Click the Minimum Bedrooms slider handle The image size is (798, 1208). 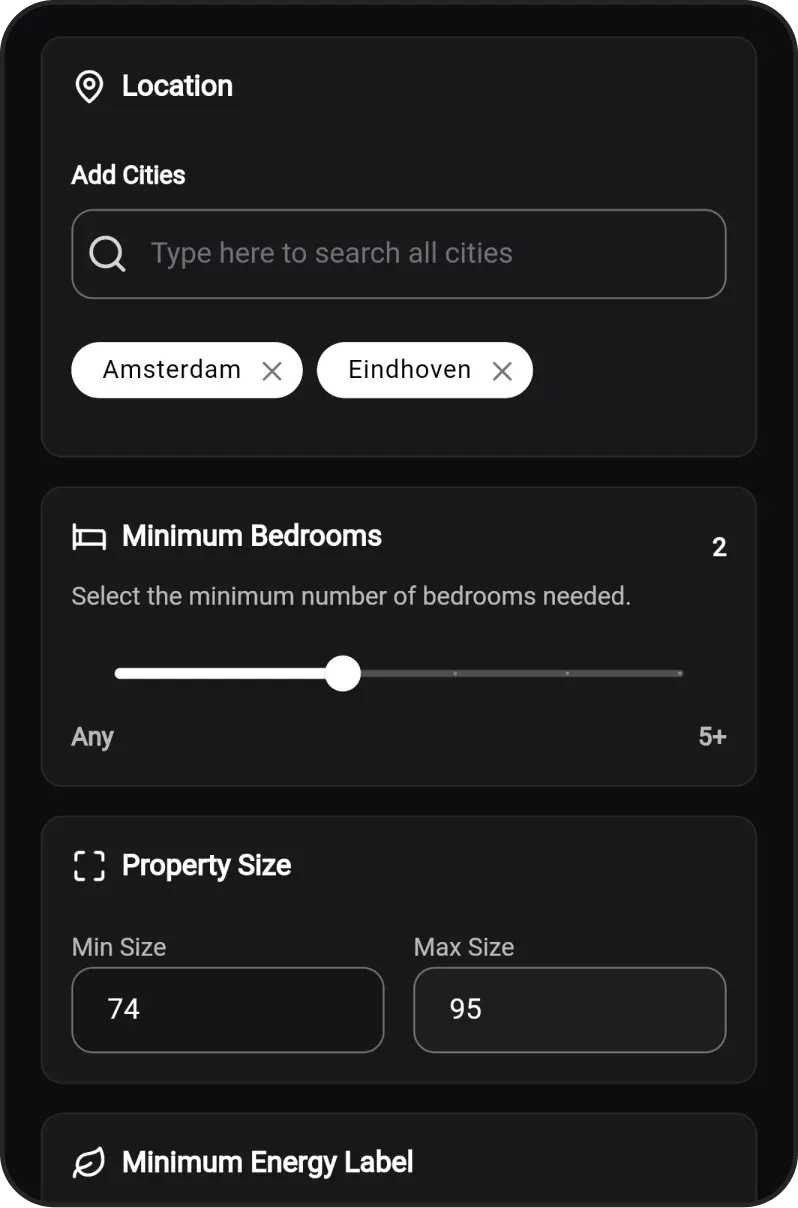point(344,673)
